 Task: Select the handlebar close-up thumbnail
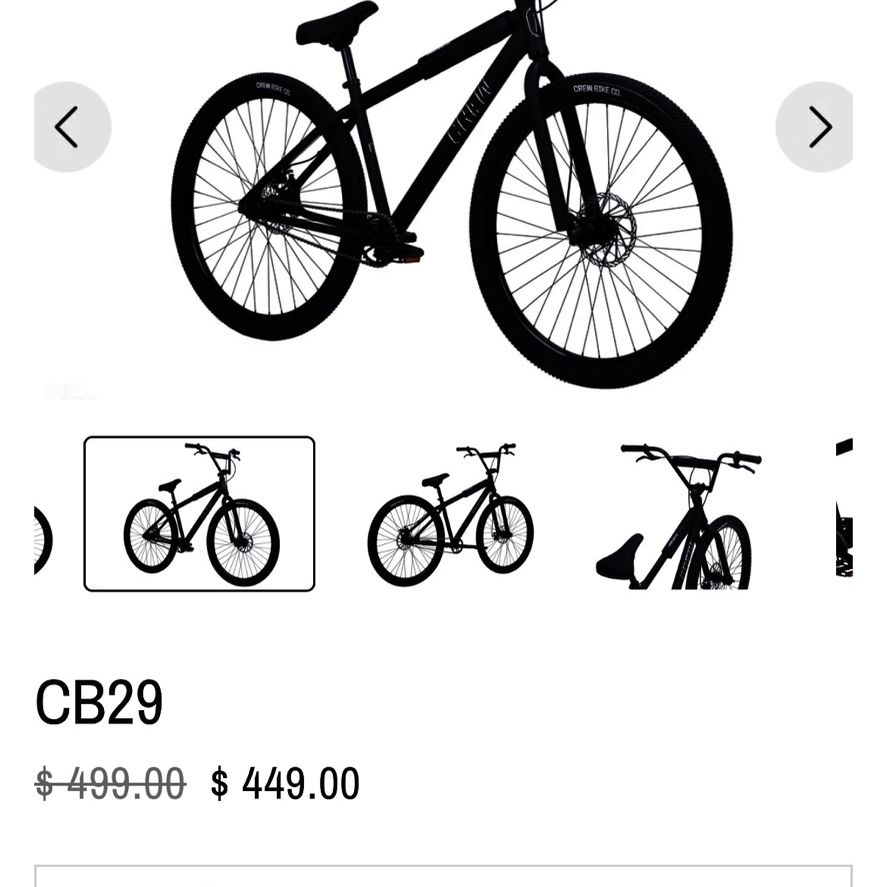point(678,516)
